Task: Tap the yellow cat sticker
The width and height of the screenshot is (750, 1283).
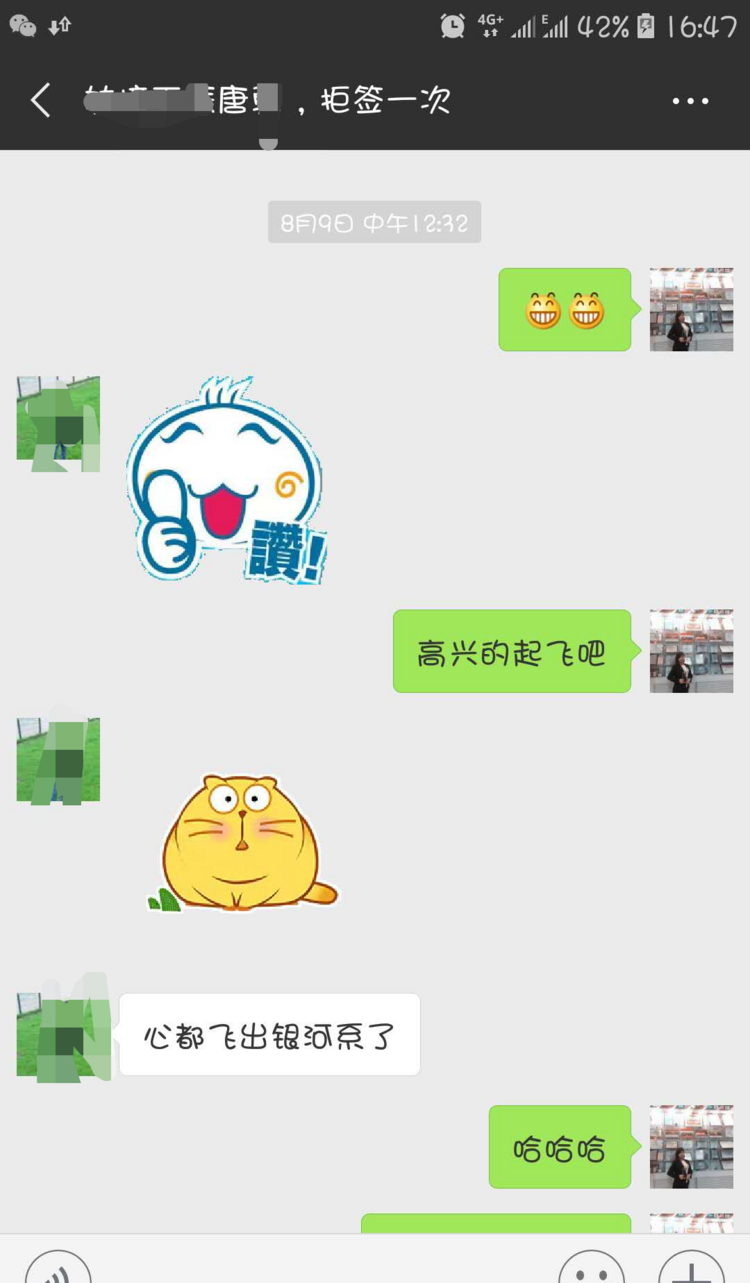Action: pyautogui.click(x=240, y=840)
